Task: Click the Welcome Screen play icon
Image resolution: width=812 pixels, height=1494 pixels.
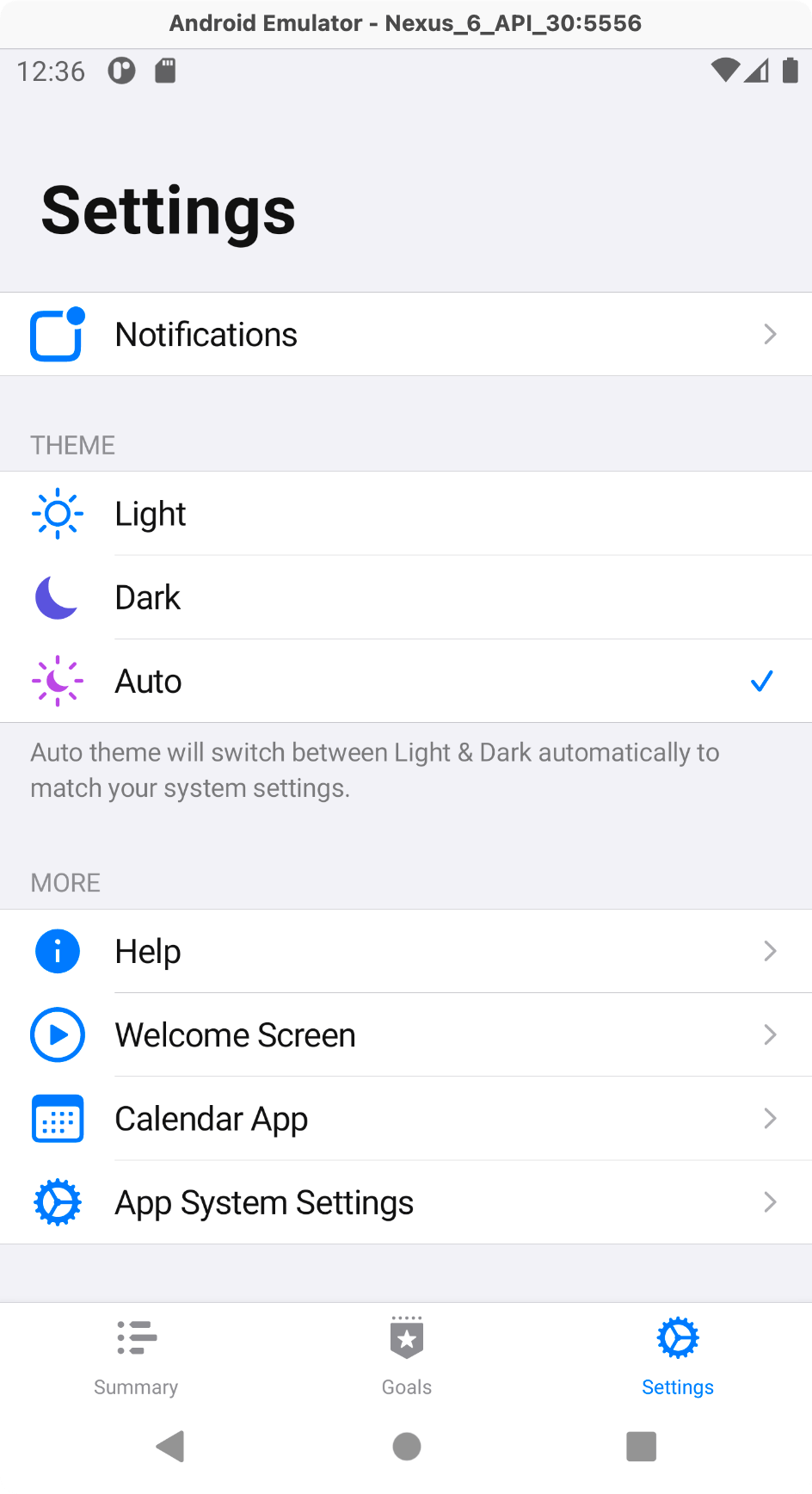Action: coord(57,1034)
